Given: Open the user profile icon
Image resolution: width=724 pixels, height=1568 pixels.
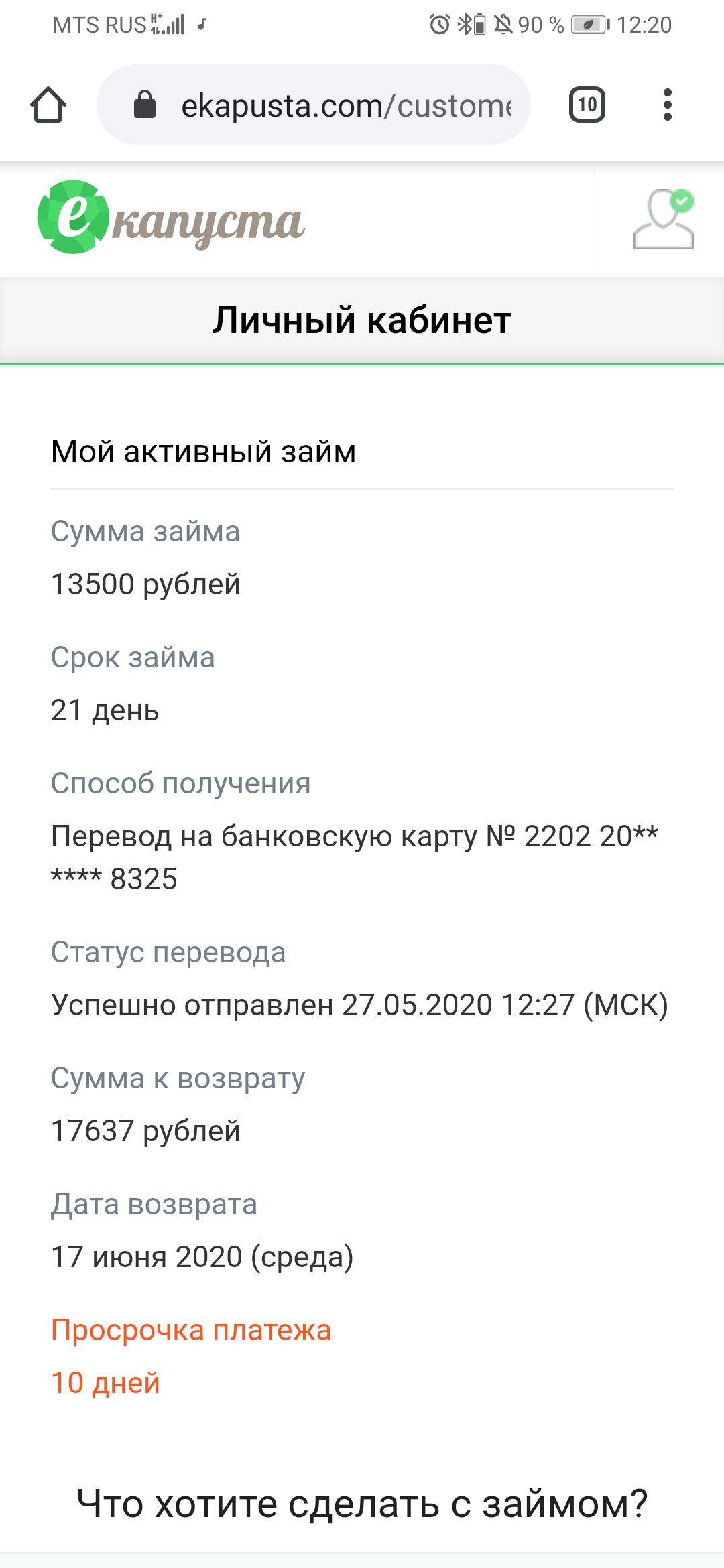Looking at the screenshot, I should click(x=663, y=220).
